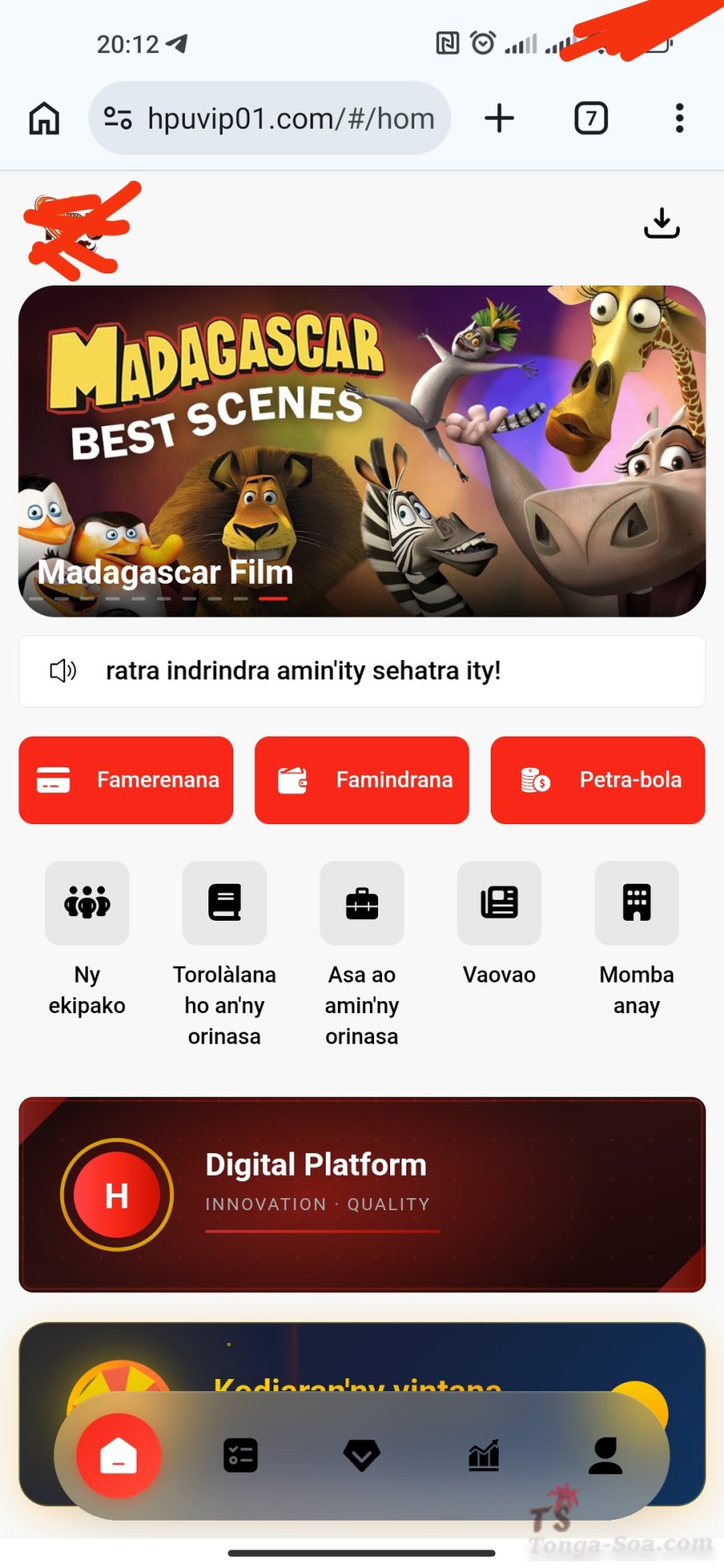
Task: Open the Madagascar Film banner
Action: point(362,451)
